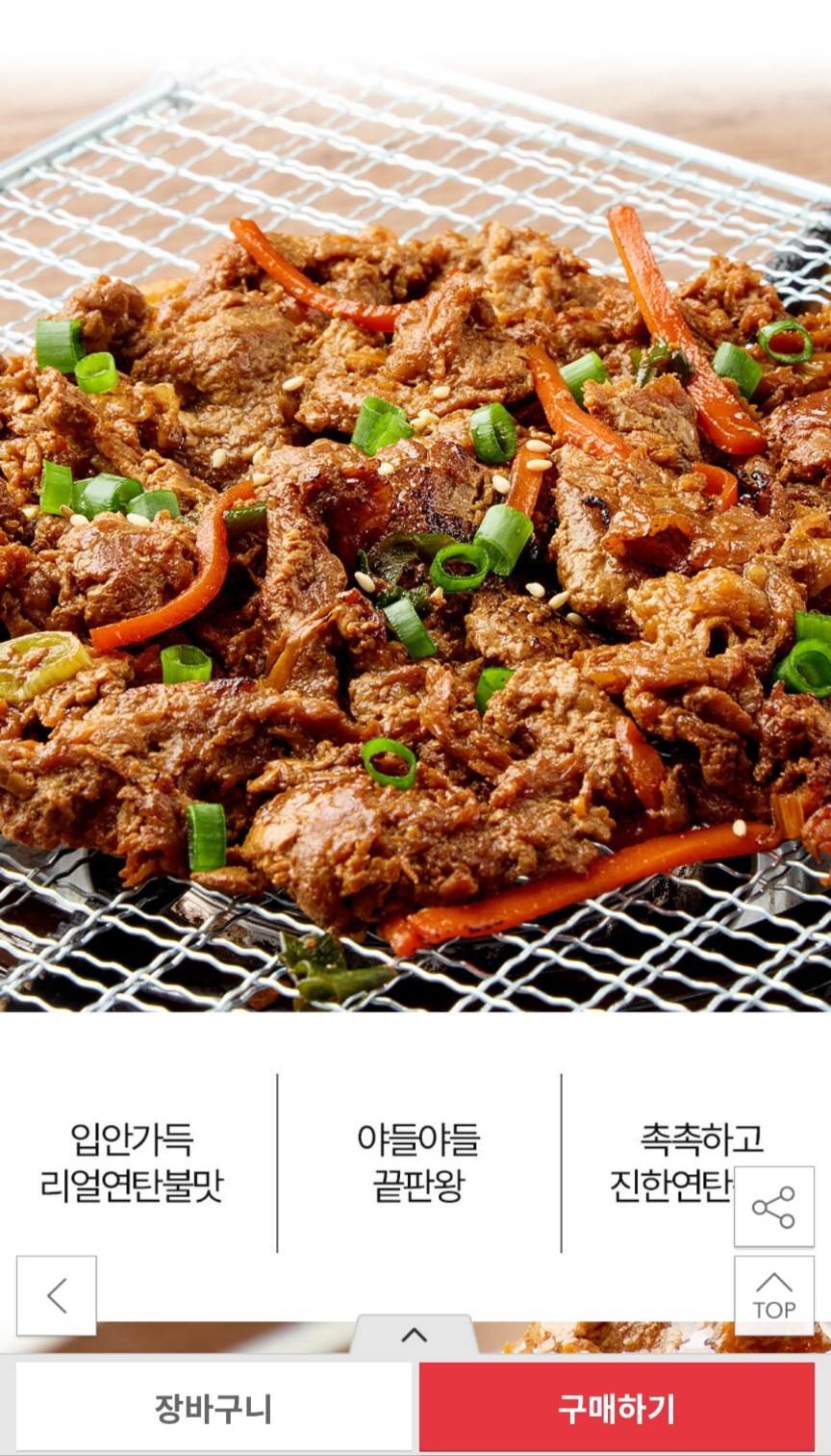
Task: Share this product page
Action: tap(773, 1207)
